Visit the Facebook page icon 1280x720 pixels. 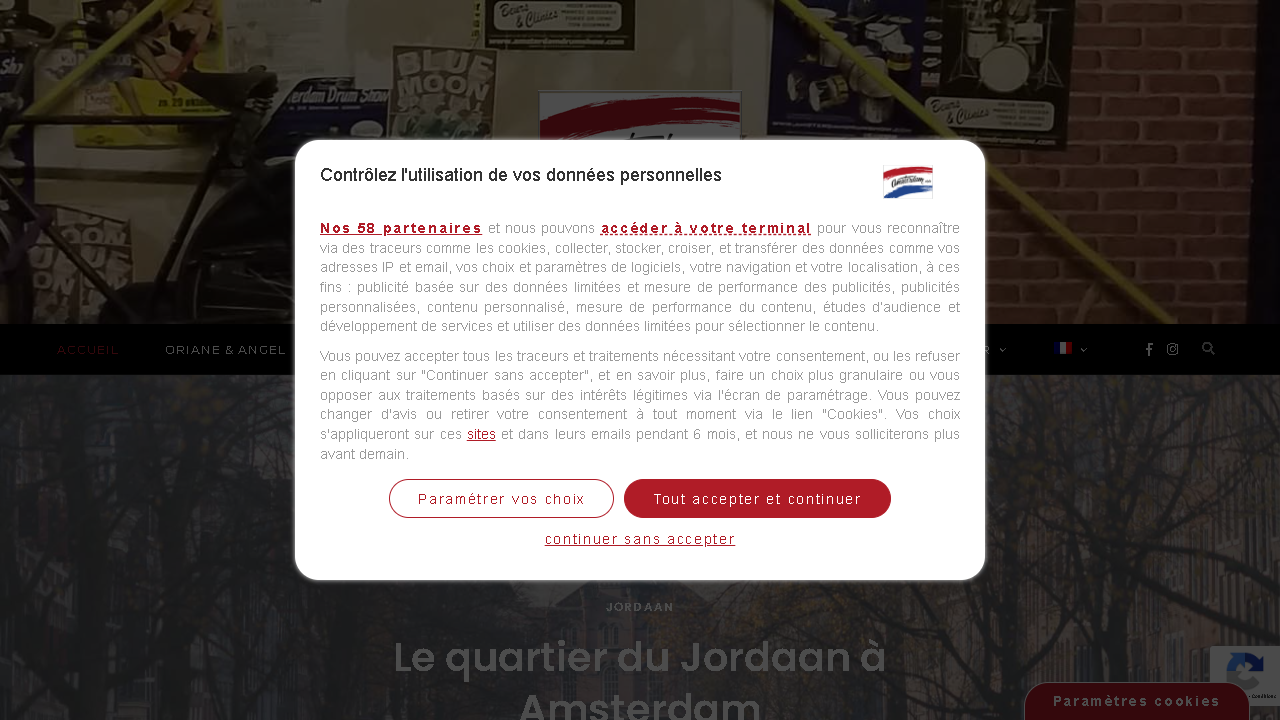coord(1149,350)
